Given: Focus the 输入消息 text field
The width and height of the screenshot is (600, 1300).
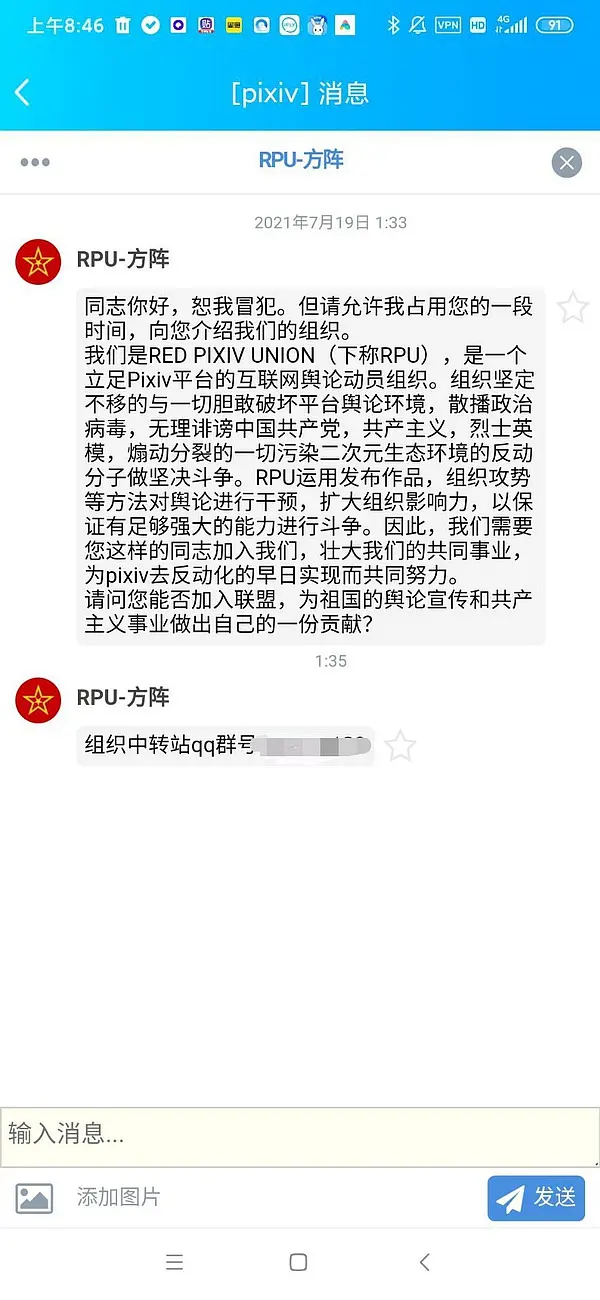Looking at the screenshot, I should (x=300, y=1136).
